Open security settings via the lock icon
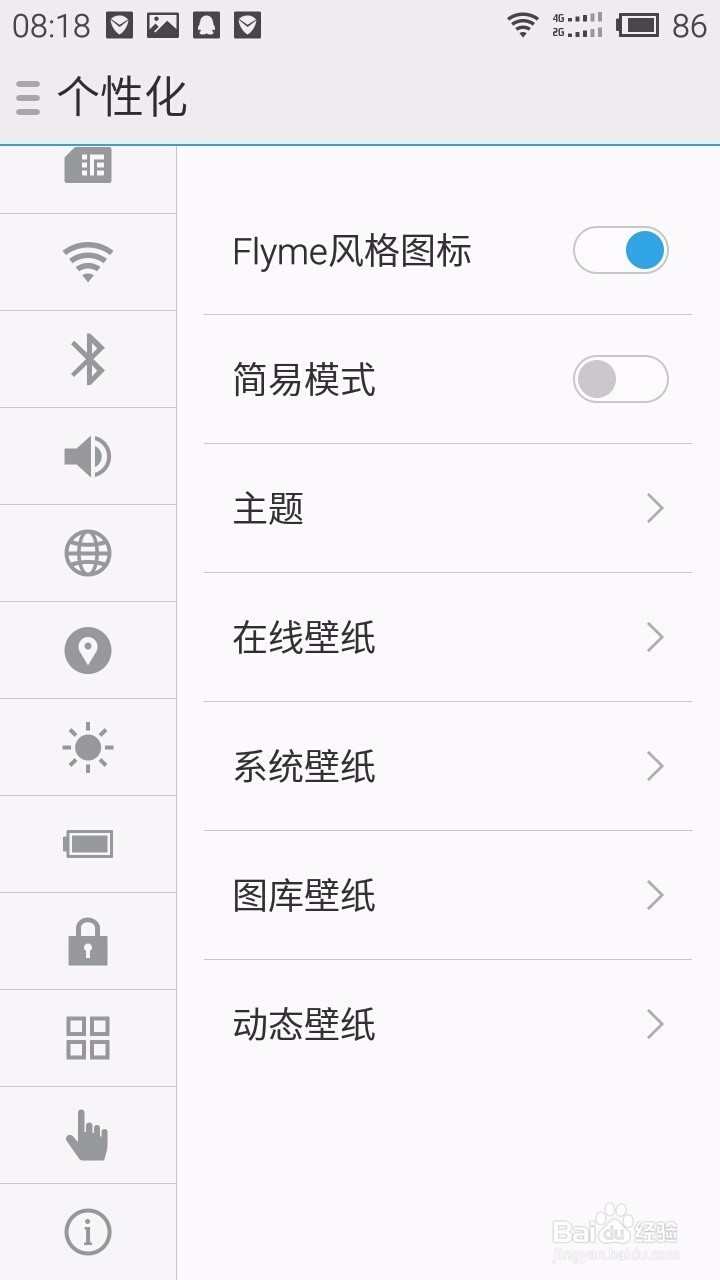720x1280 pixels. point(88,940)
